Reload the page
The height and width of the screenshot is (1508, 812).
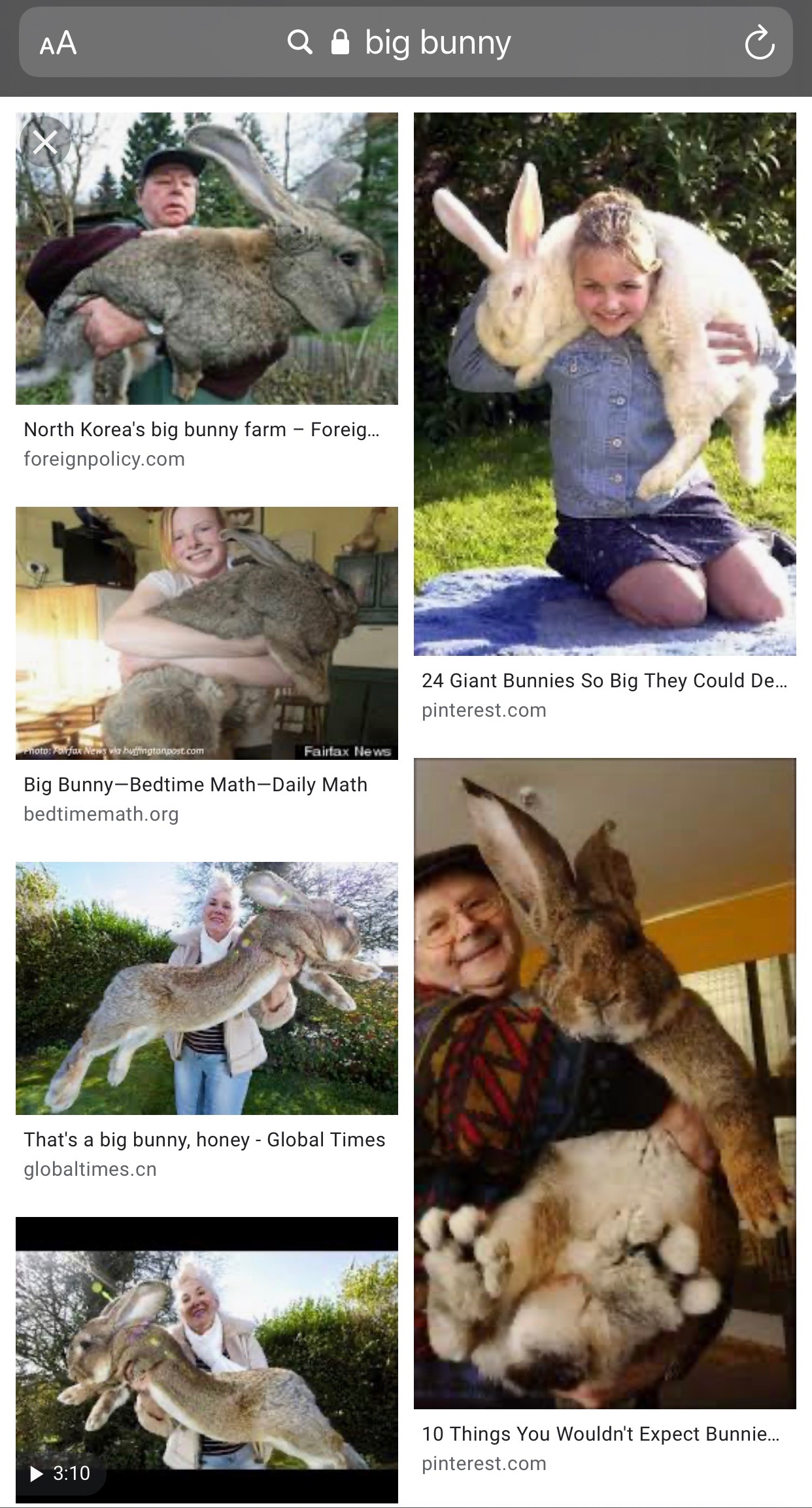(759, 44)
